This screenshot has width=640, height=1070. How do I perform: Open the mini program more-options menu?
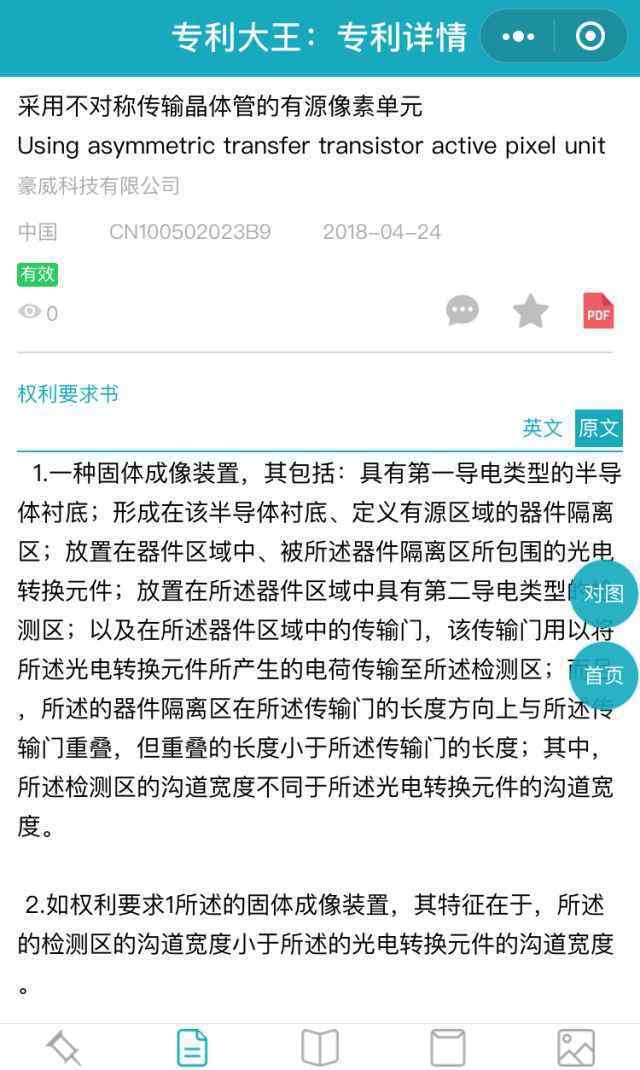518,36
